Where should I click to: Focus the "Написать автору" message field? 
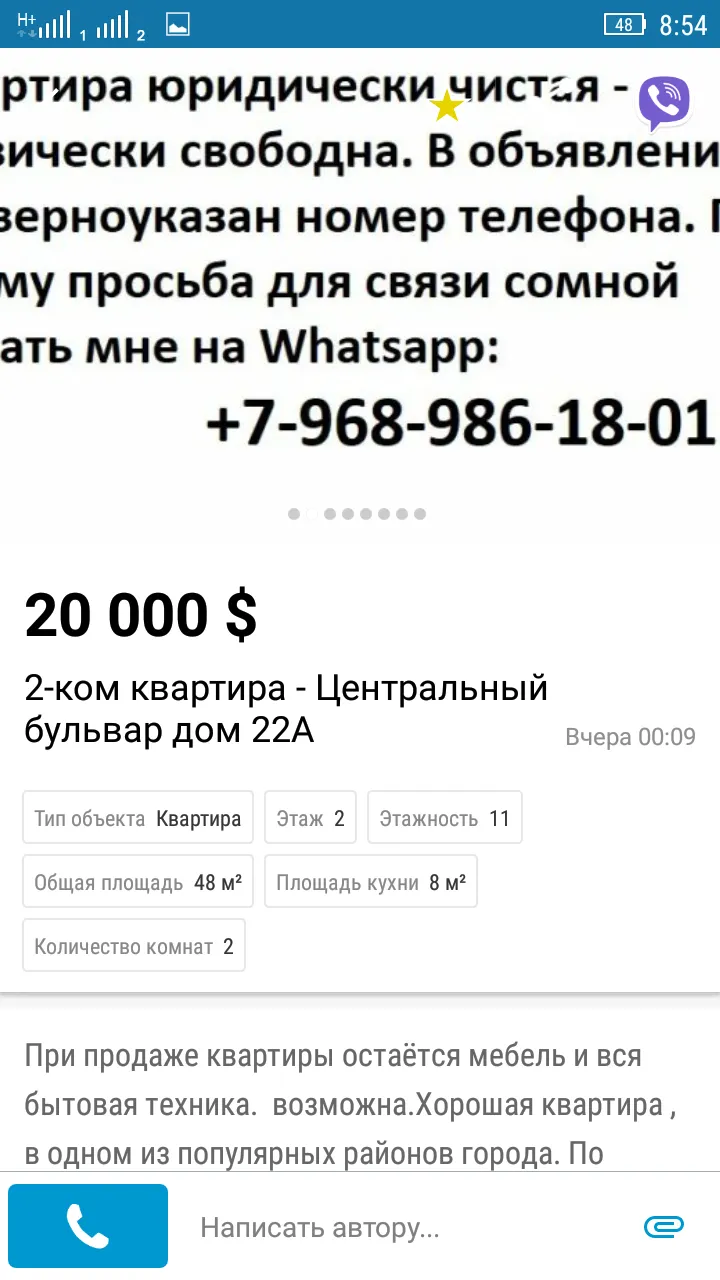click(400, 1227)
